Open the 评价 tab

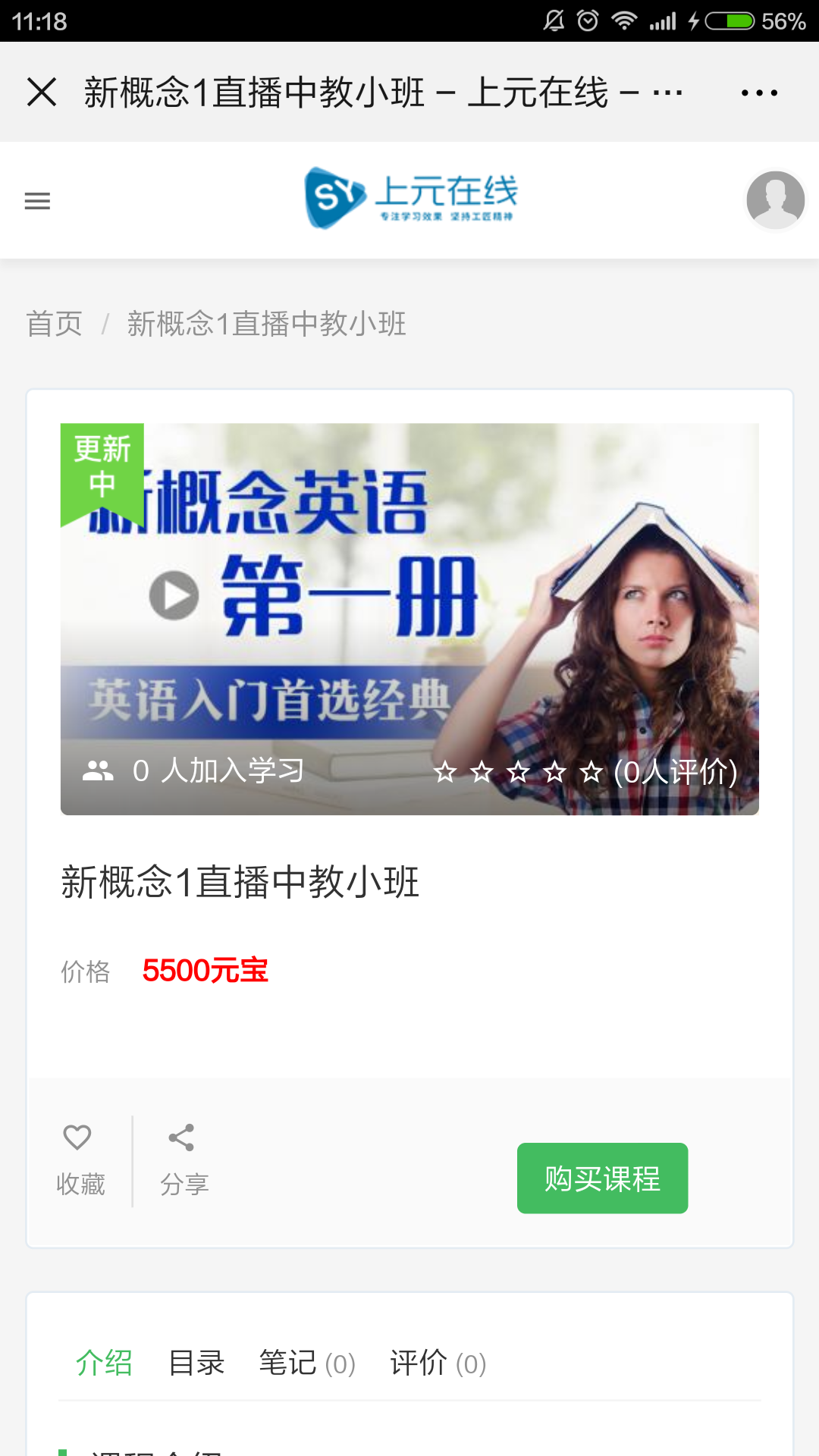(438, 1363)
